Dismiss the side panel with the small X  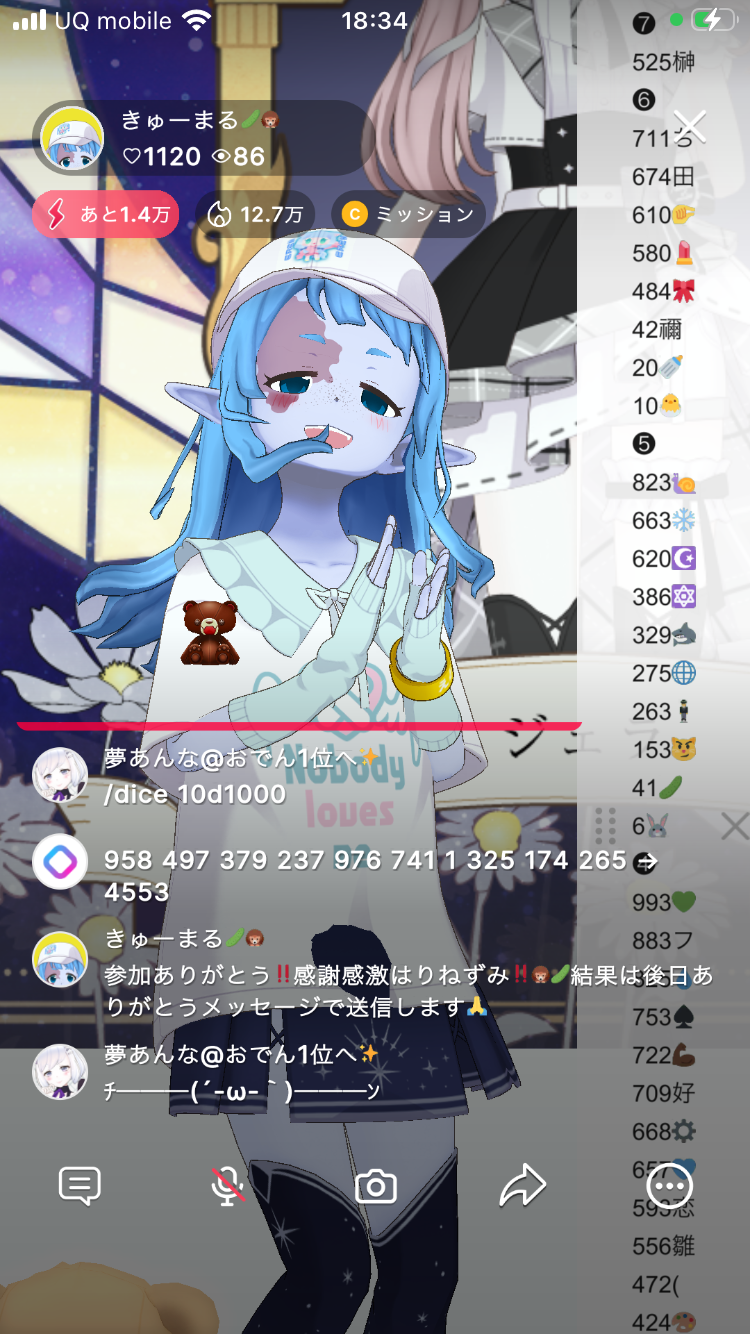pyautogui.click(x=735, y=826)
